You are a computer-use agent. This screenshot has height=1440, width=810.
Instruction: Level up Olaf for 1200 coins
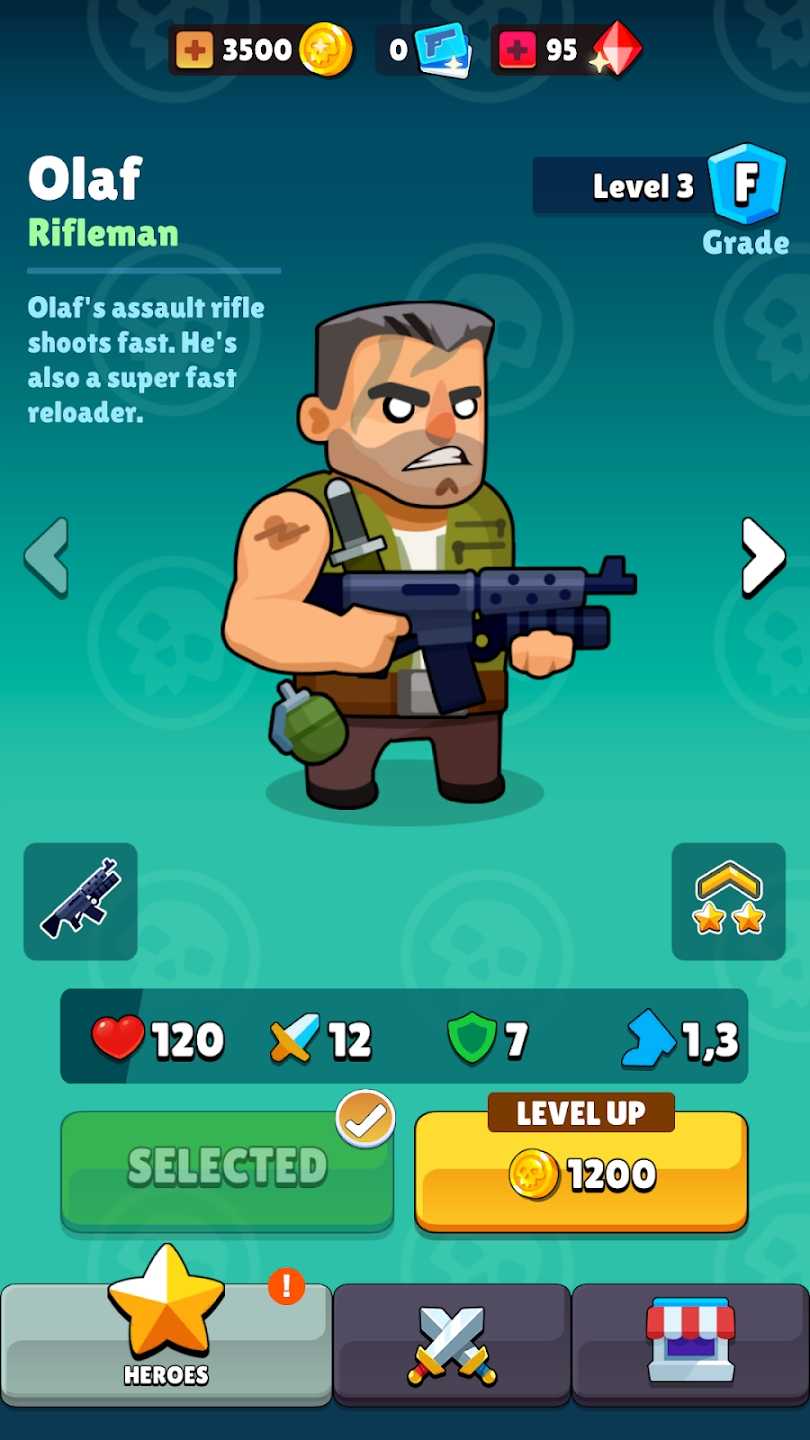point(581,1172)
